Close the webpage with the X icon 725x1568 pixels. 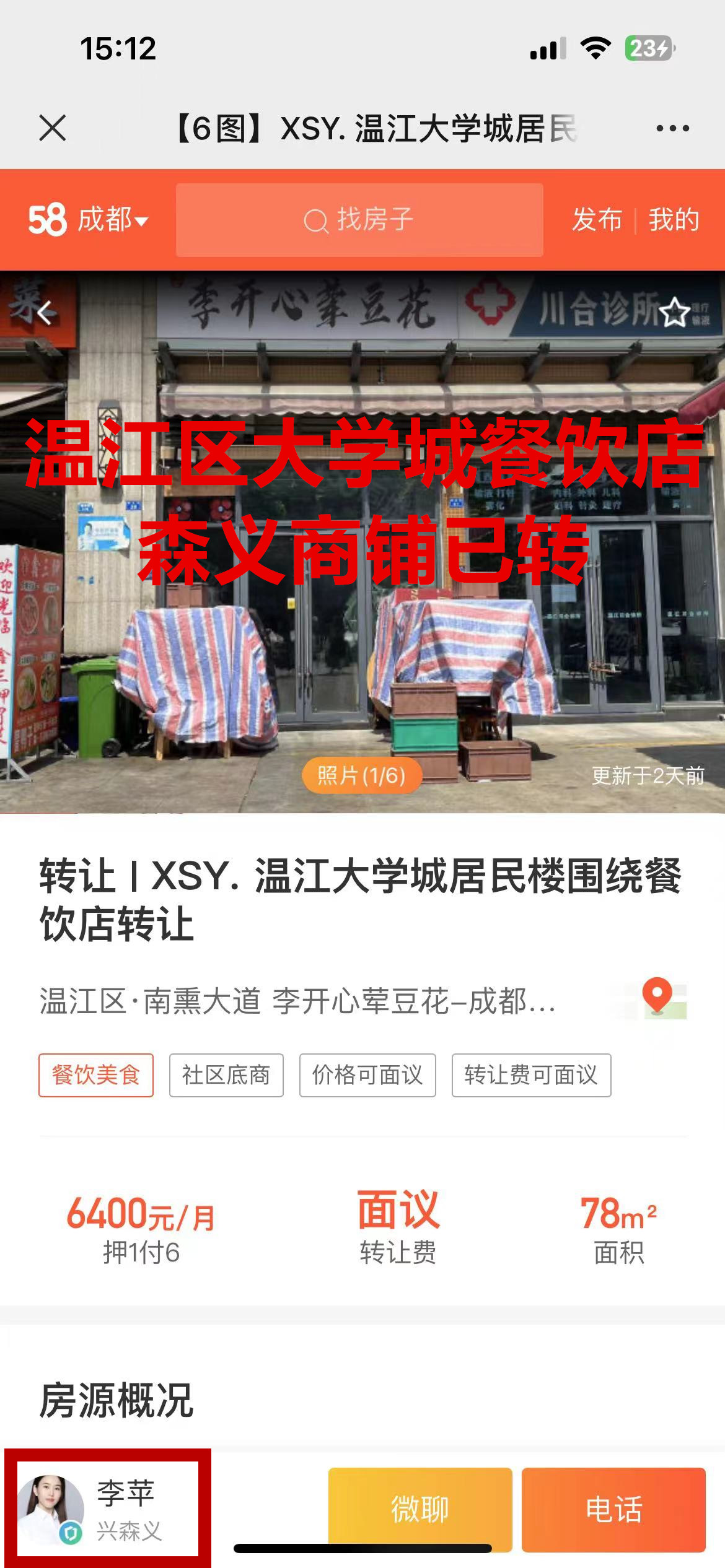click(x=52, y=128)
